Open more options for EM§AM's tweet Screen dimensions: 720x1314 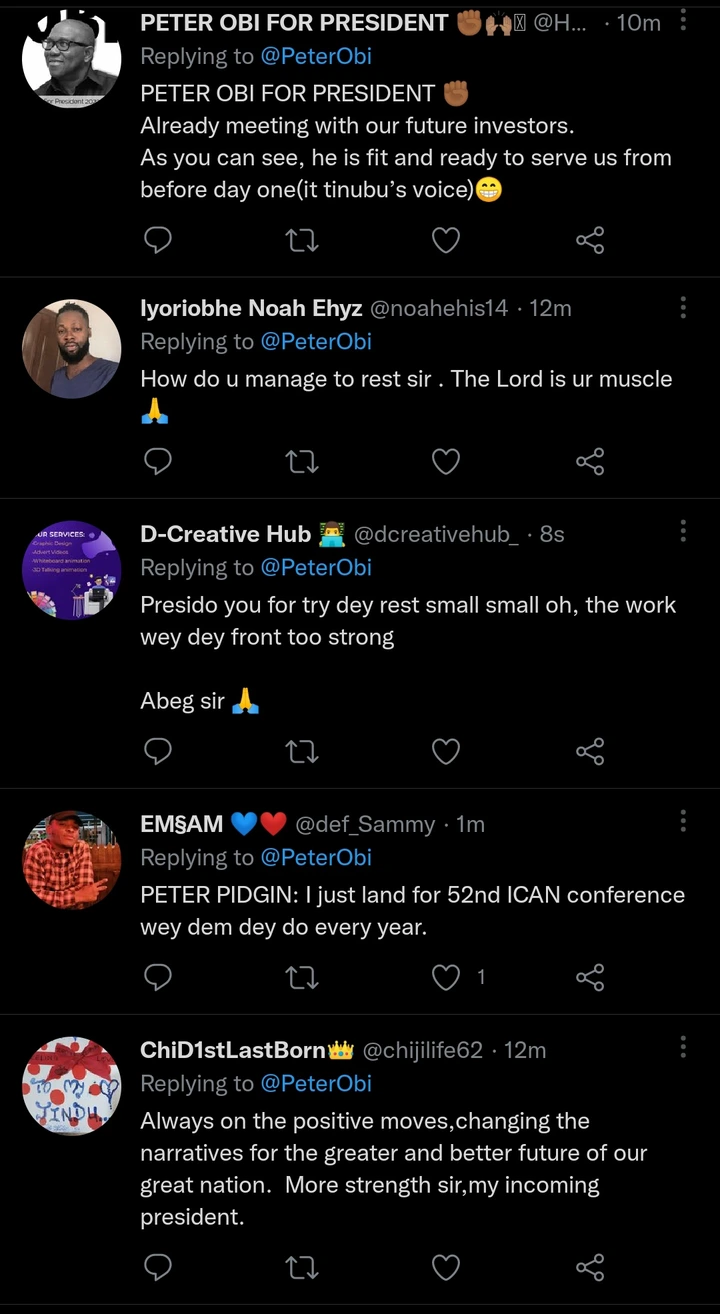(x=683, y=821)
